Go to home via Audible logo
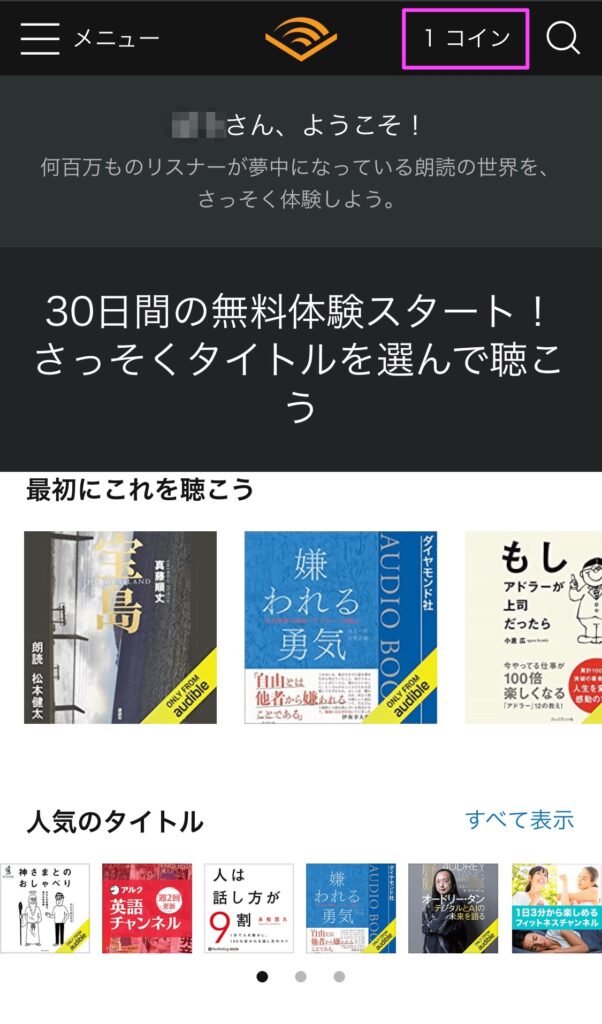Viewport: 602px width, 1024px height. pos(301,38)
